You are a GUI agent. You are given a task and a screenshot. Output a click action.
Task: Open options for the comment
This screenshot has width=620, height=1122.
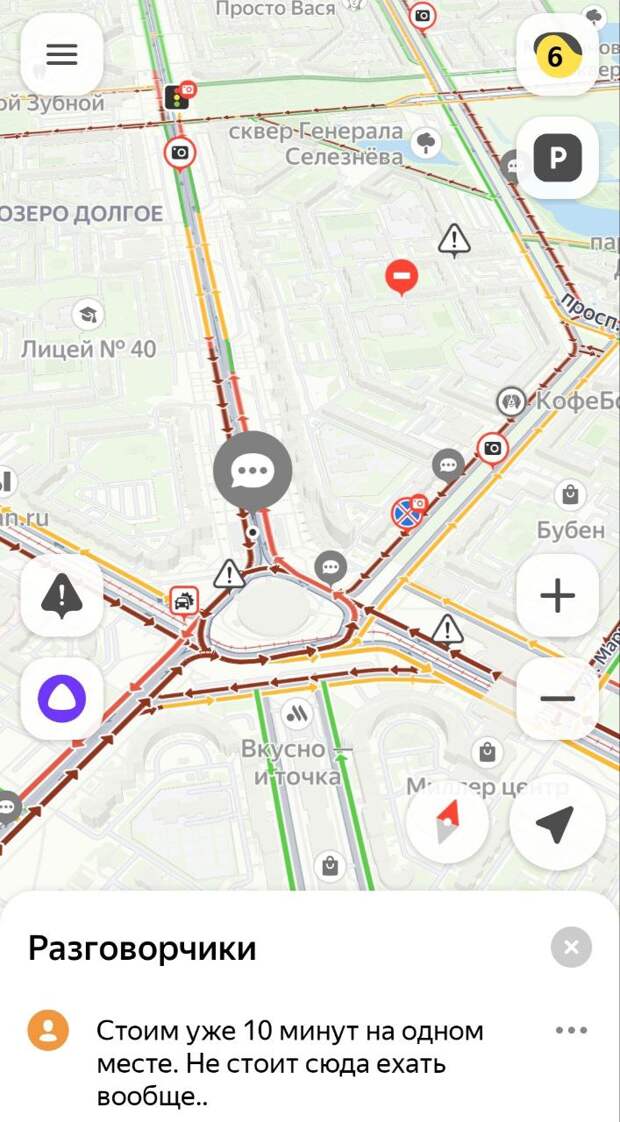click(571, 1030)
